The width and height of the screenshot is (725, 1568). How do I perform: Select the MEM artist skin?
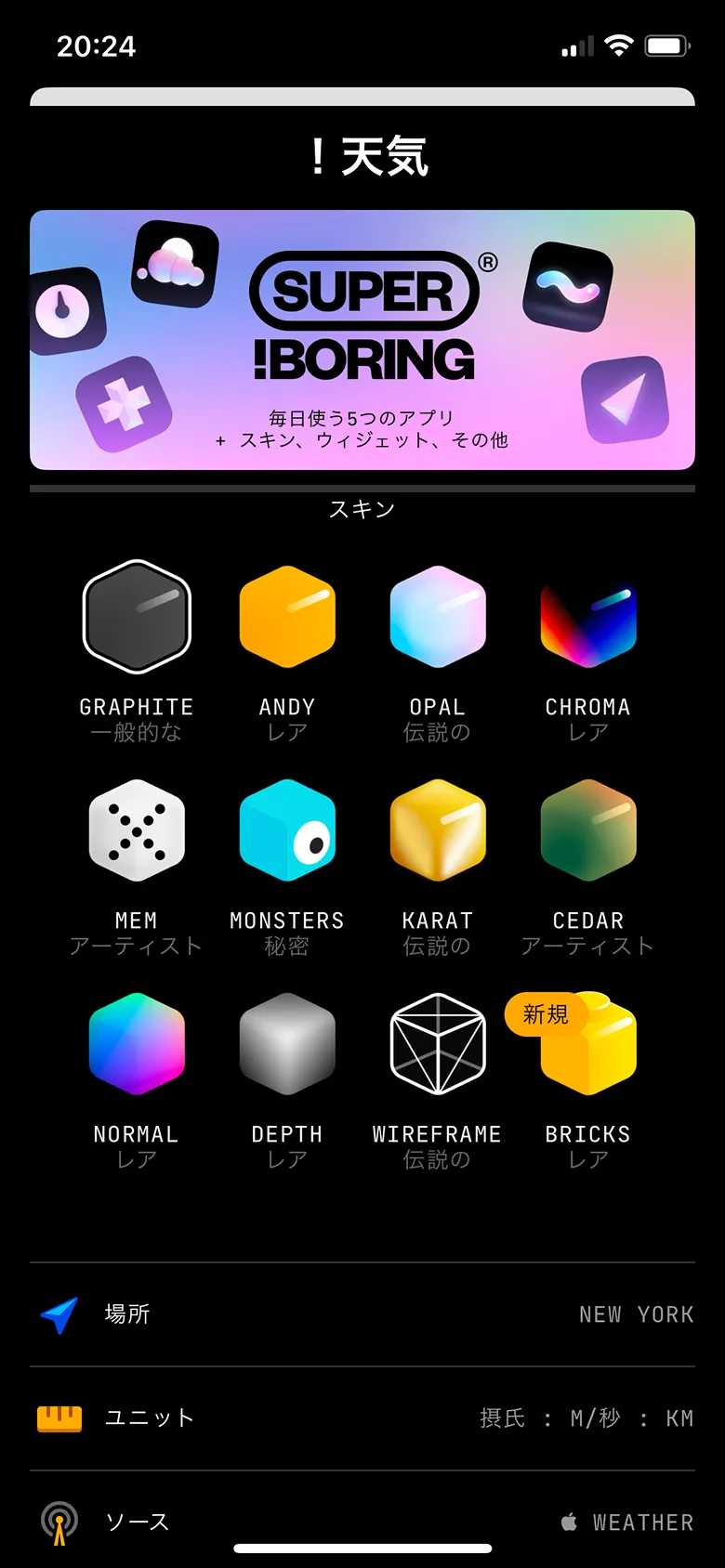pyautogui.click(x=137, y=831)
